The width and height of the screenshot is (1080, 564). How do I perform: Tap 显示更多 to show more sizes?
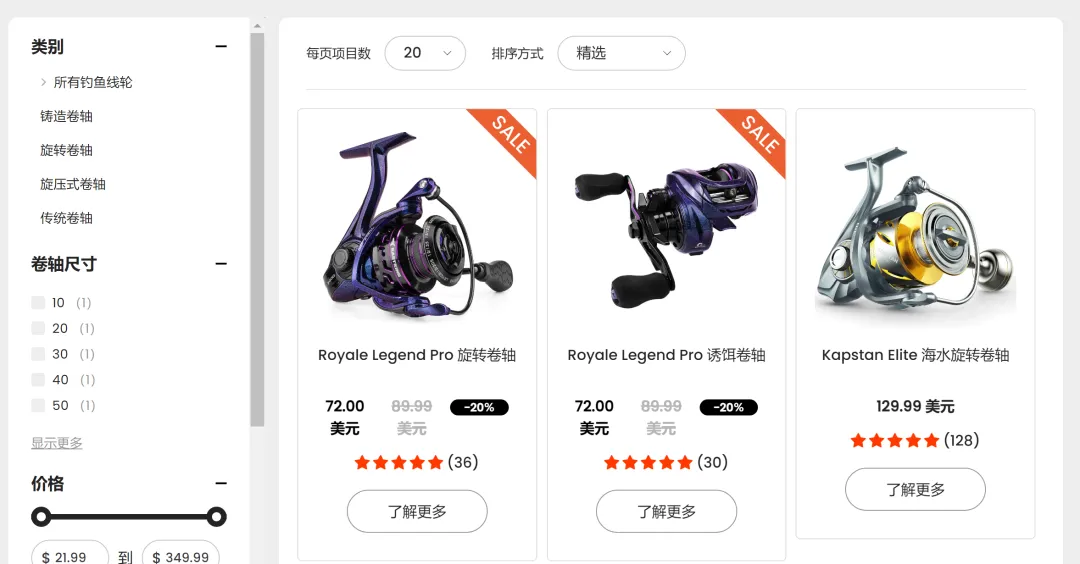[x=57, y=443]
